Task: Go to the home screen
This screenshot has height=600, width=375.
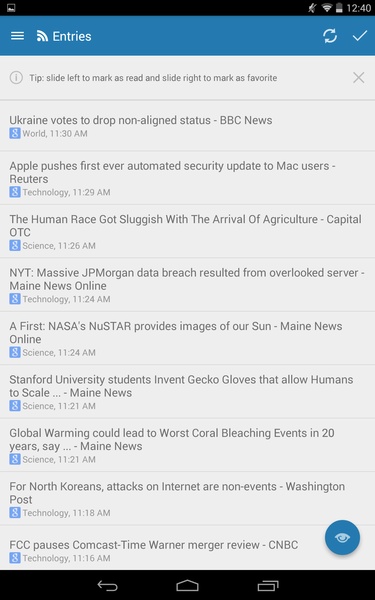Action: (x=187, y=585)
